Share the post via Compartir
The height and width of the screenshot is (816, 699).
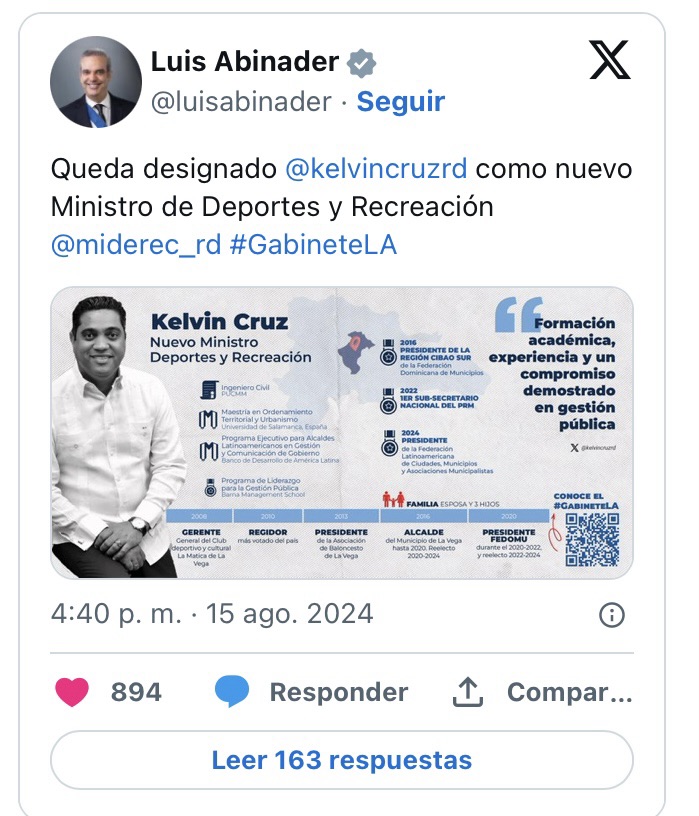coord(543,692)
